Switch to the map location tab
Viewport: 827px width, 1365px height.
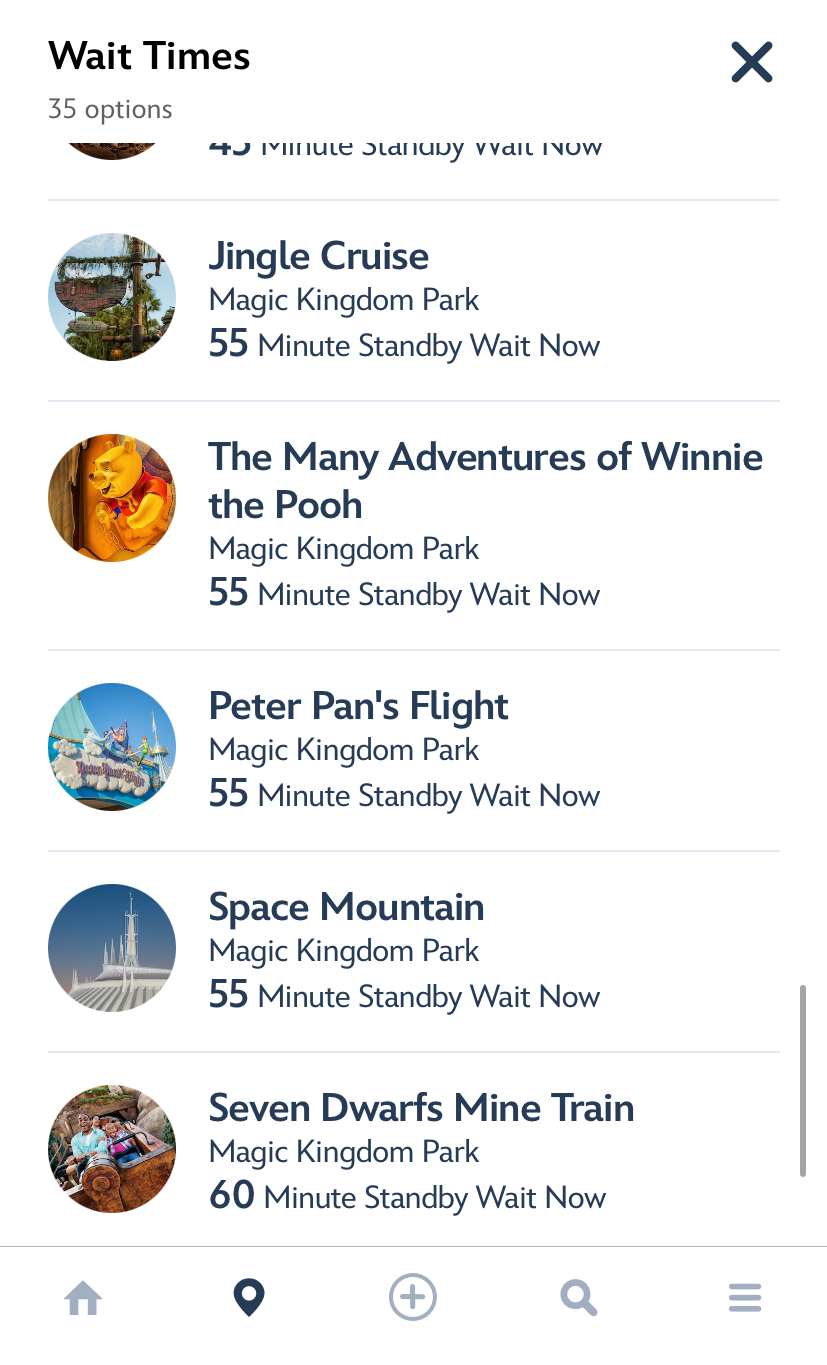click(x=248, y=1299)
